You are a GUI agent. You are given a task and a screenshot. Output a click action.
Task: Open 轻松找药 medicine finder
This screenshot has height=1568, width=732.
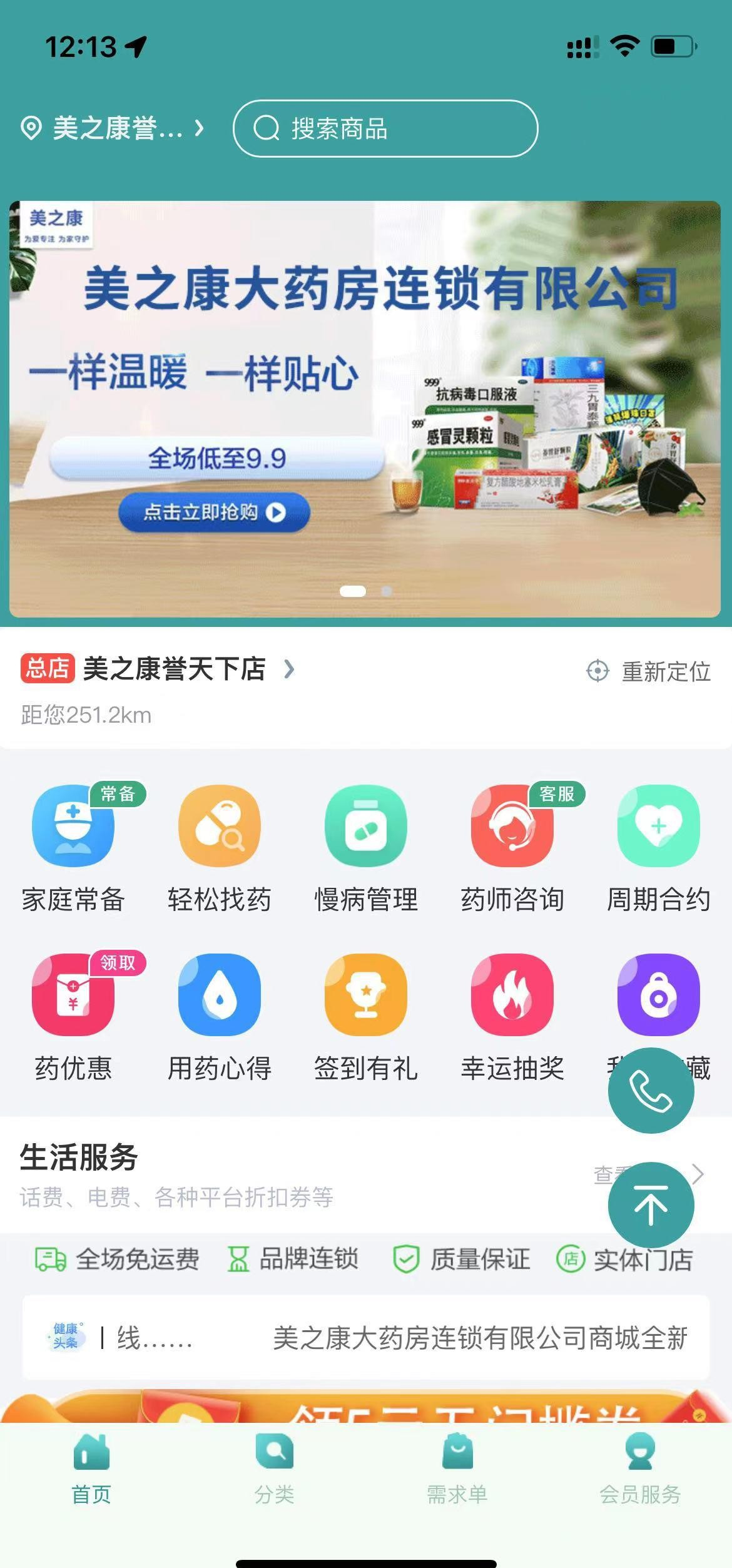click(220, 848)
